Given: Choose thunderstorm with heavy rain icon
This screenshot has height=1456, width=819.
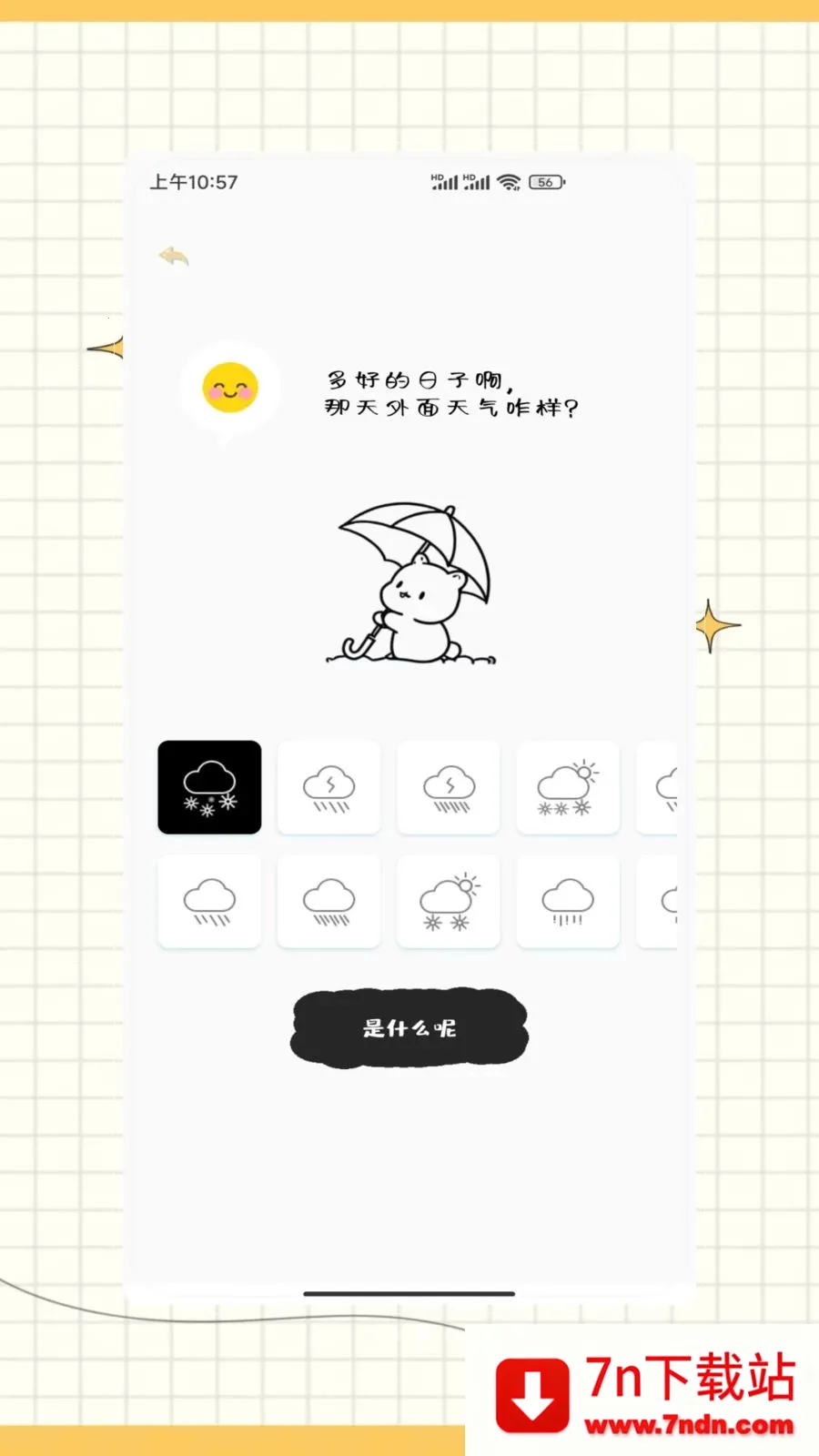Looking at the screenshot, I should click(449, 787).
